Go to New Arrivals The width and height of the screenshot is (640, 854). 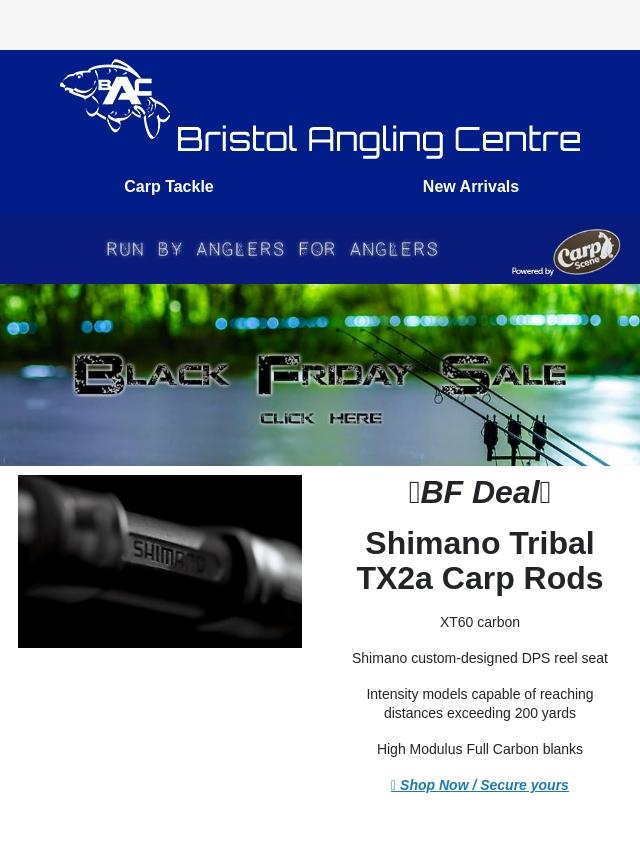[470, 186]
